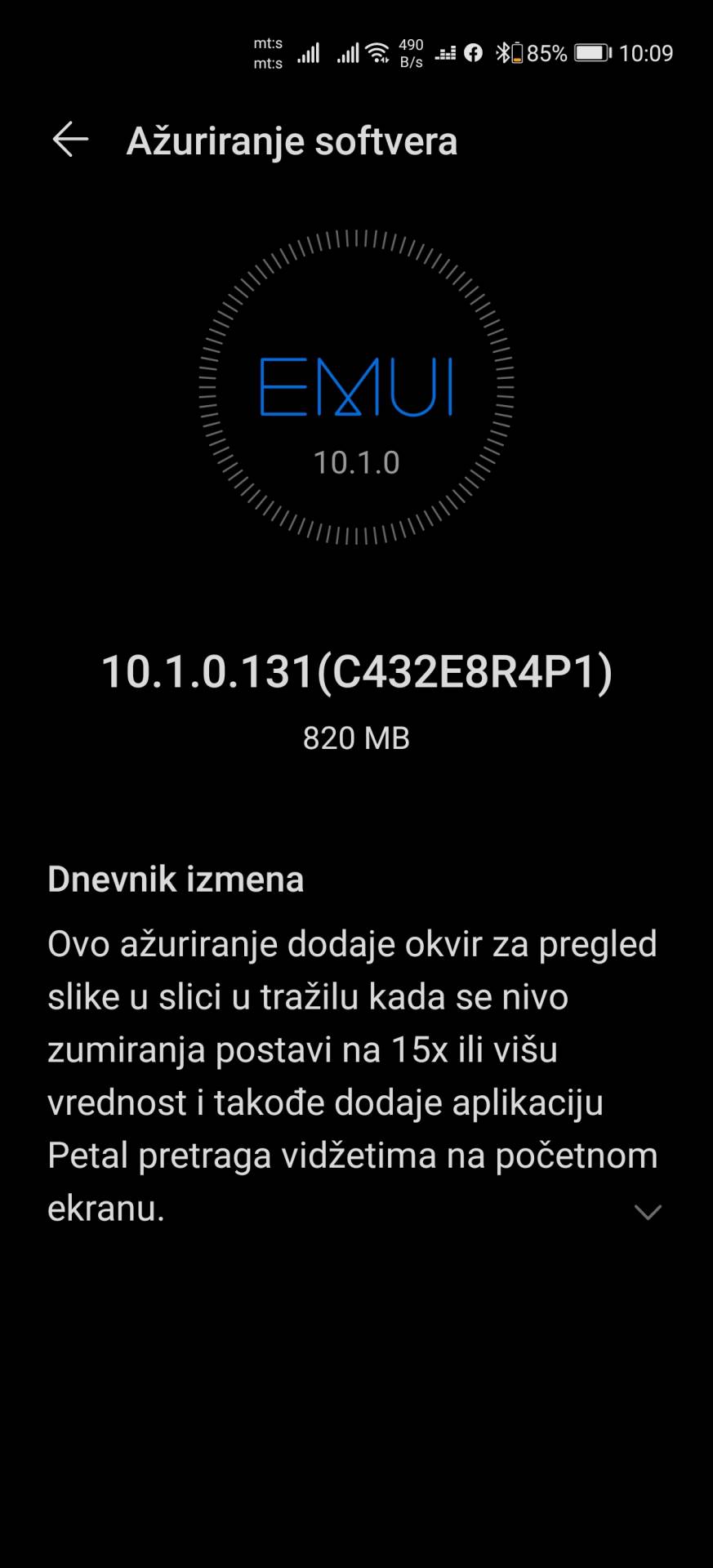The width and height of the screenshot is (713, 1568).
Task: Tap the back arrow to exit software update
Action: [x=71, y=139]
